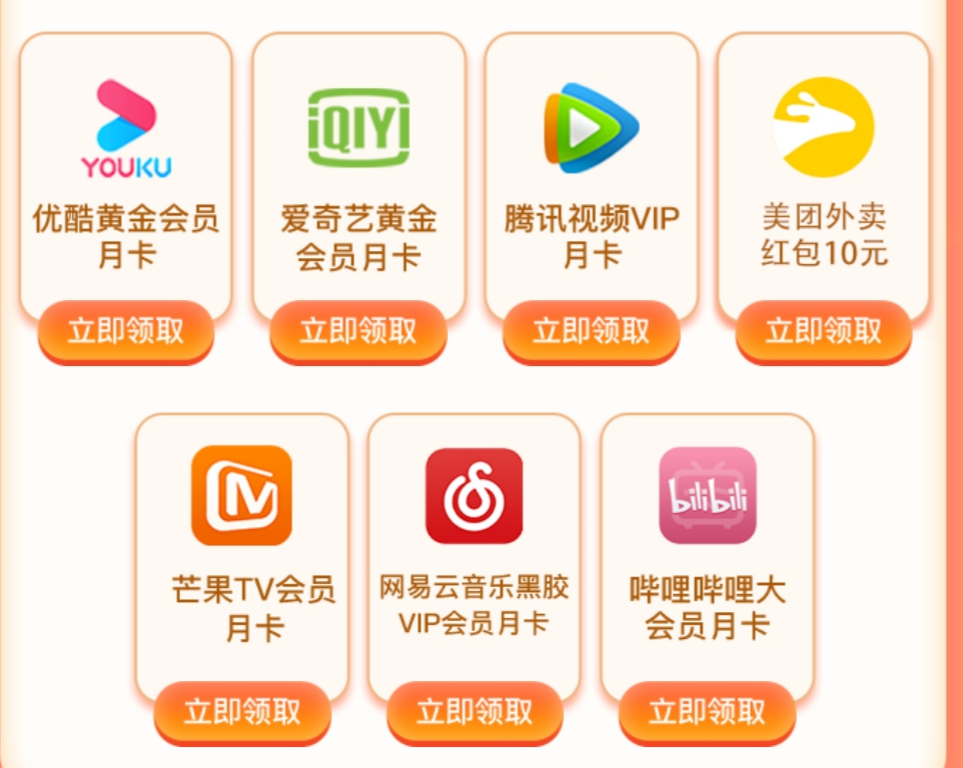Claim the 美团外卖红包10元 coupon
The width and height of the screenshot is (963, 768).
point(823,331)
